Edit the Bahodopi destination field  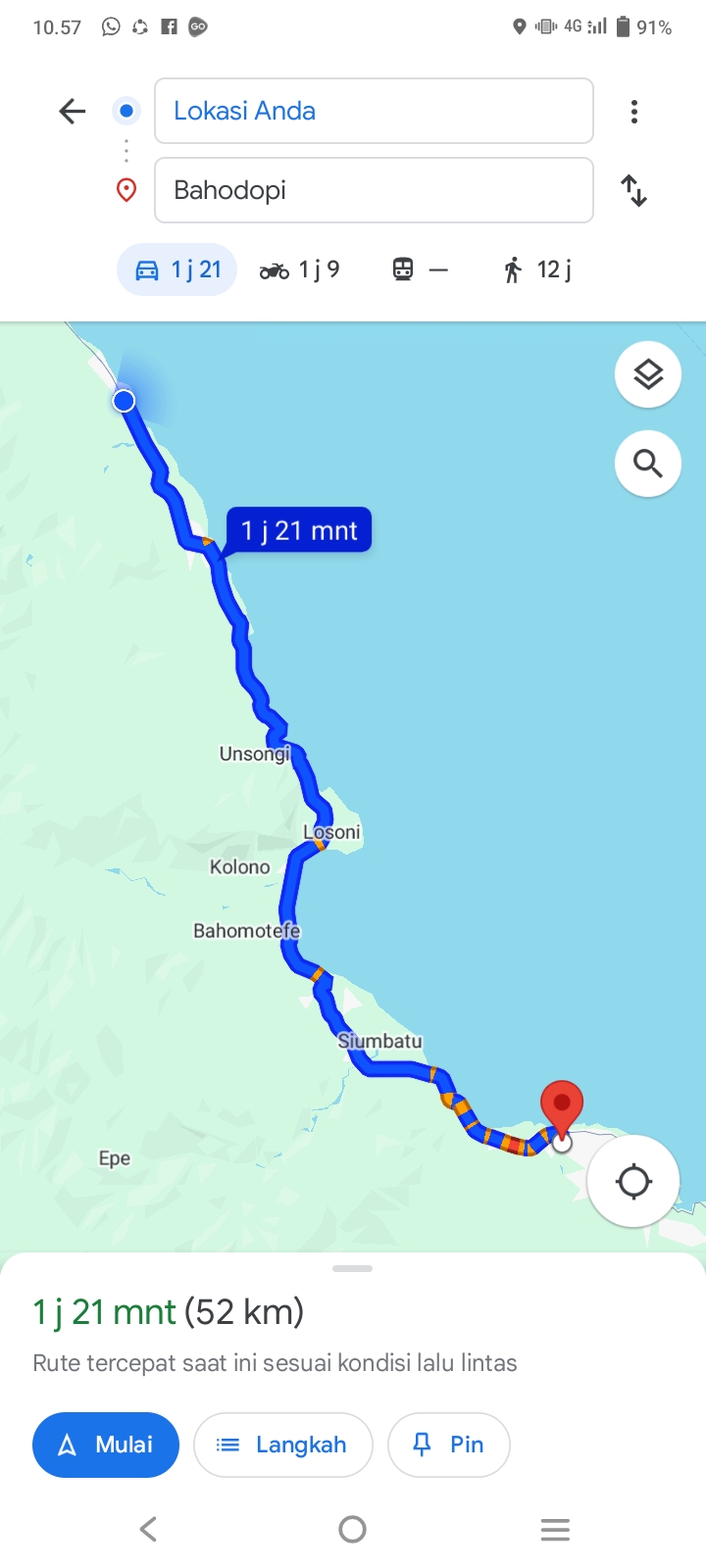(374, 190)
